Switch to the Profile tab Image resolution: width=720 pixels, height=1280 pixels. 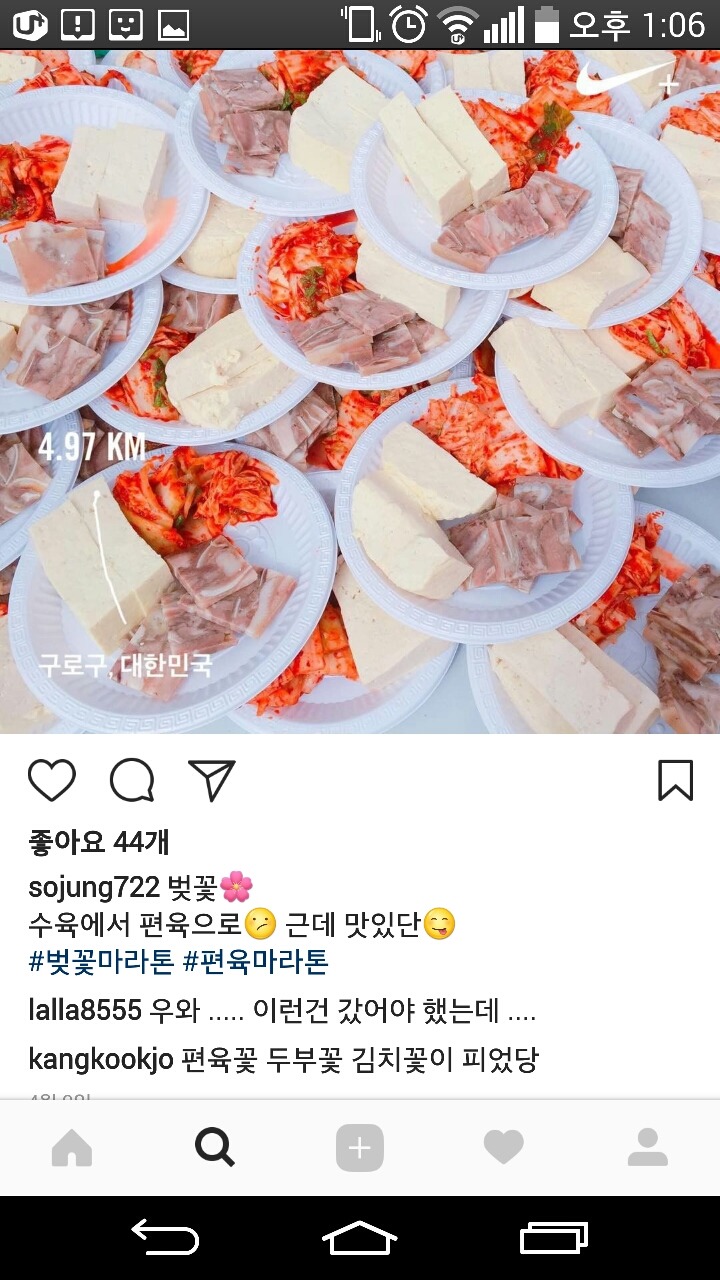[x=647, y=1148]
